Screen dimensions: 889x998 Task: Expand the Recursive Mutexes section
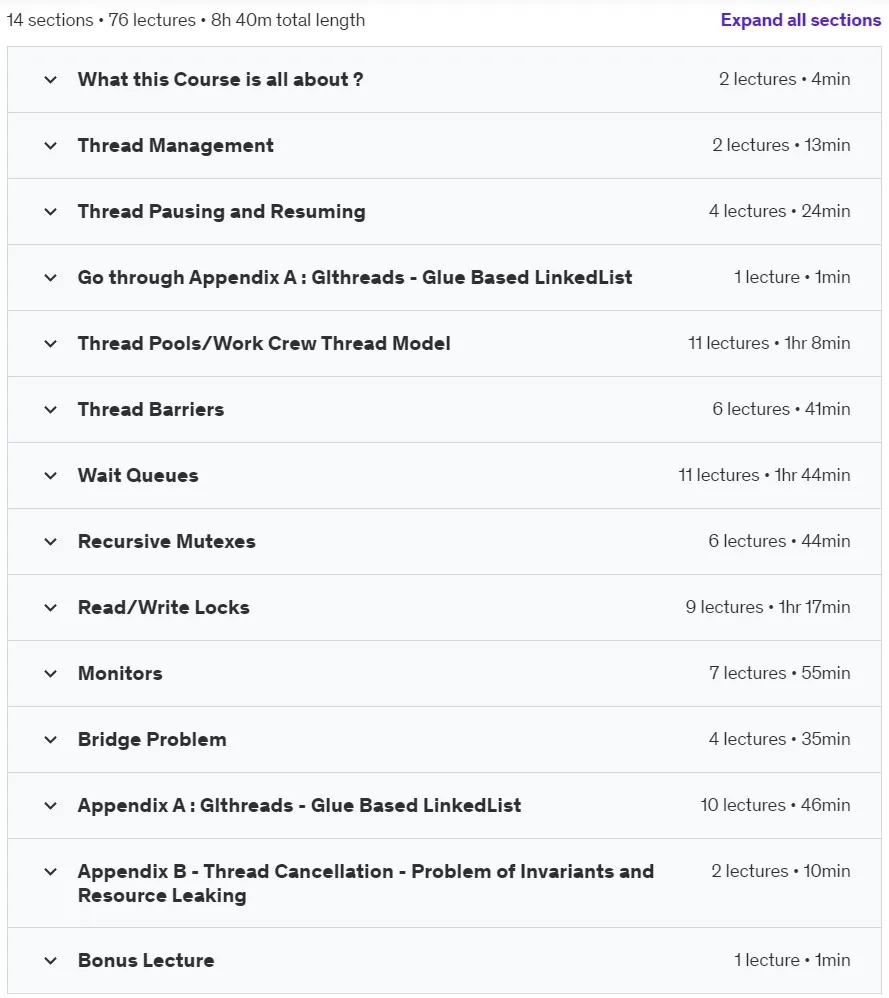click(444, 542)
